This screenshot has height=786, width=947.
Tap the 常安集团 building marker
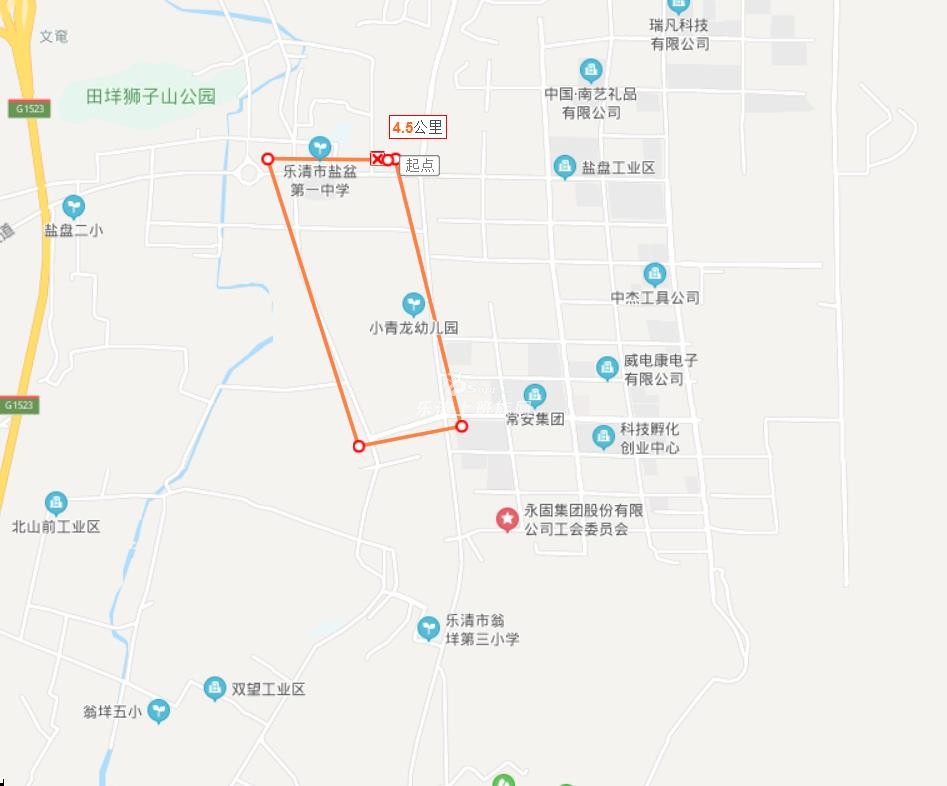pyautogui.click(x=535, y=395)
